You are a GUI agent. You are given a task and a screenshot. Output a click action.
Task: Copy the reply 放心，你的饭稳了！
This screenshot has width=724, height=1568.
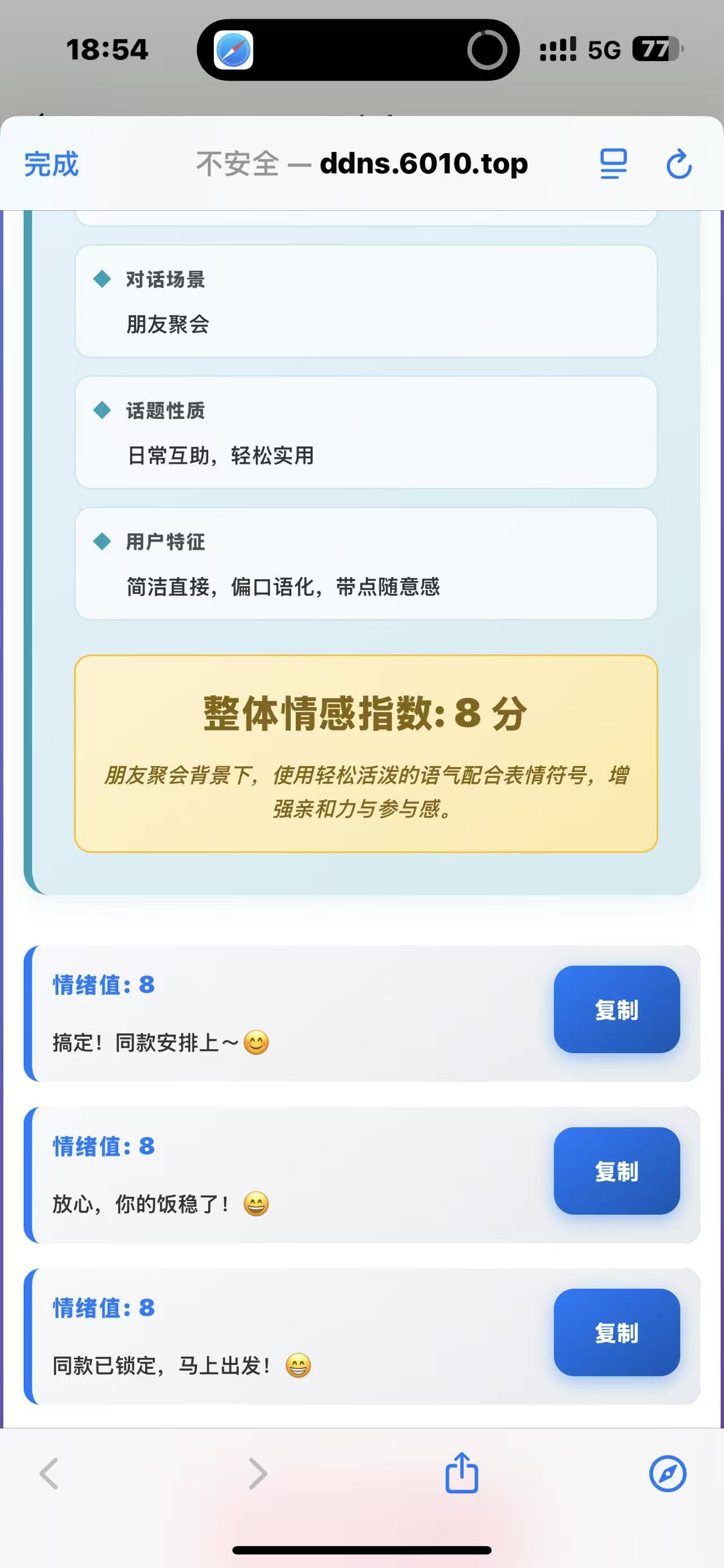coord(616,1171)
